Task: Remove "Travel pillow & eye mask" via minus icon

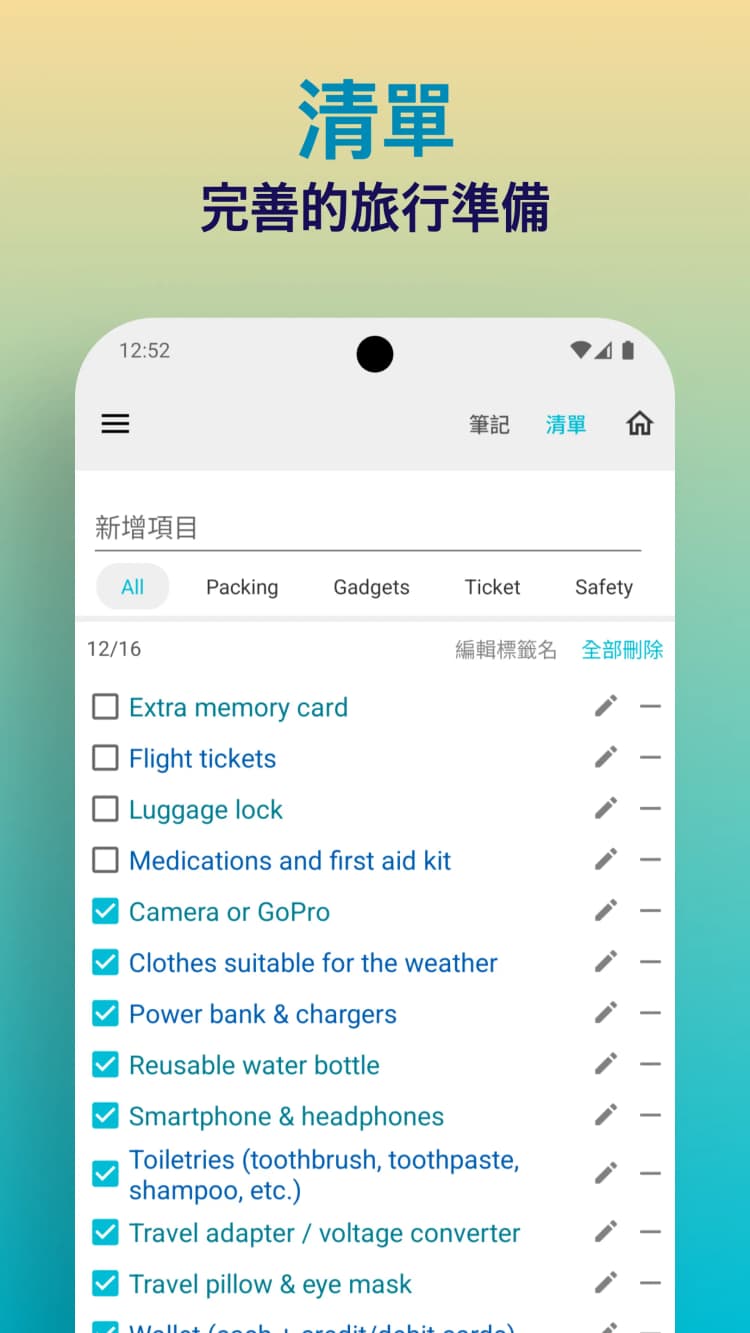Action: click(x=651, y=1283)
